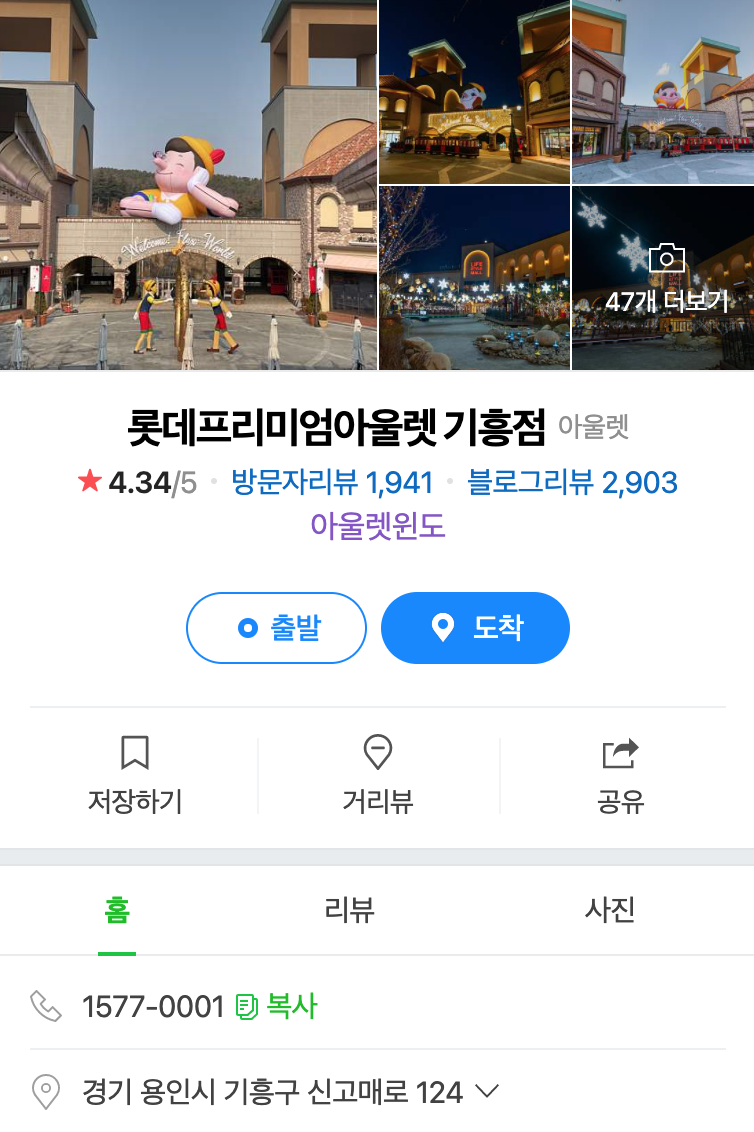Call 1577-0001 phone number
The height and width of the screenshot is (1132, 754).
(x=153, y=1006)
